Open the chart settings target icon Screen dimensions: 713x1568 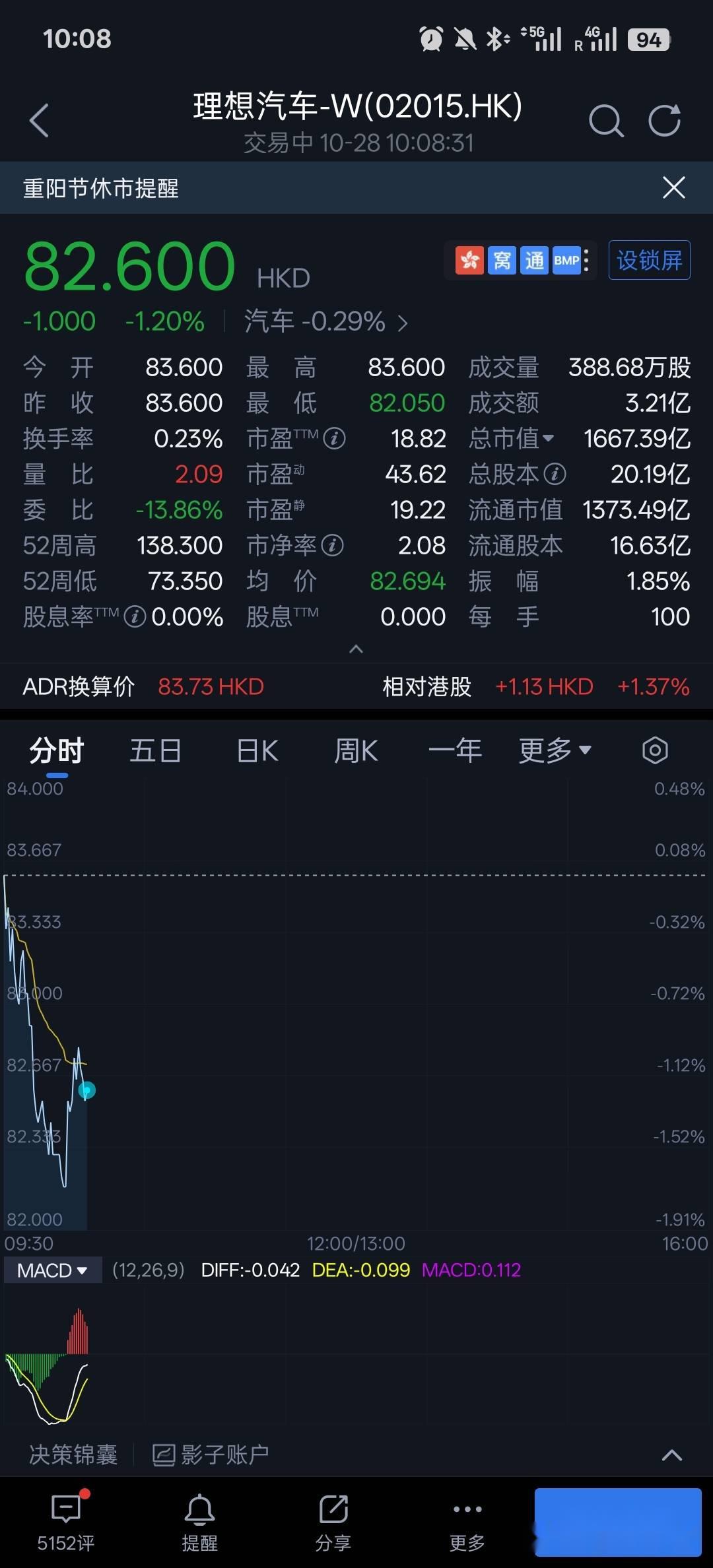(x=654, y=750)
